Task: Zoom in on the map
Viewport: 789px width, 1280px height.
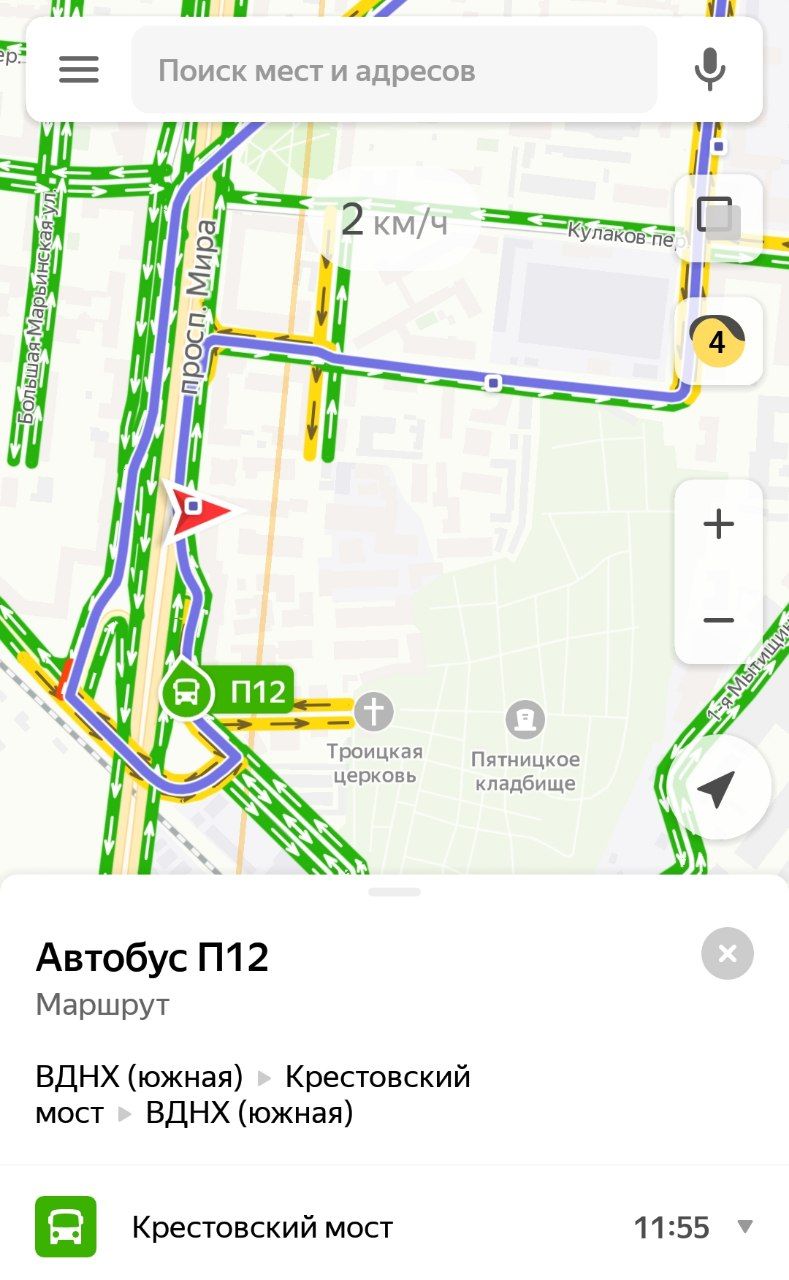Action: [718, 524]
